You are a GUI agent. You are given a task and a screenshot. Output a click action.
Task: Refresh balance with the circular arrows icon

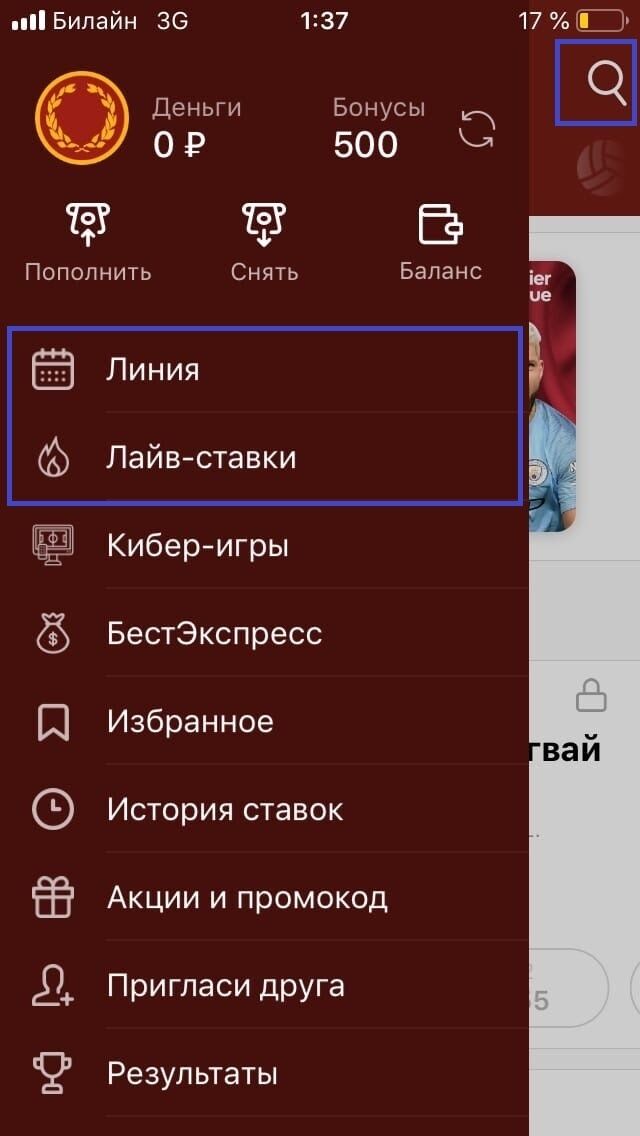[x=476, y=129]
